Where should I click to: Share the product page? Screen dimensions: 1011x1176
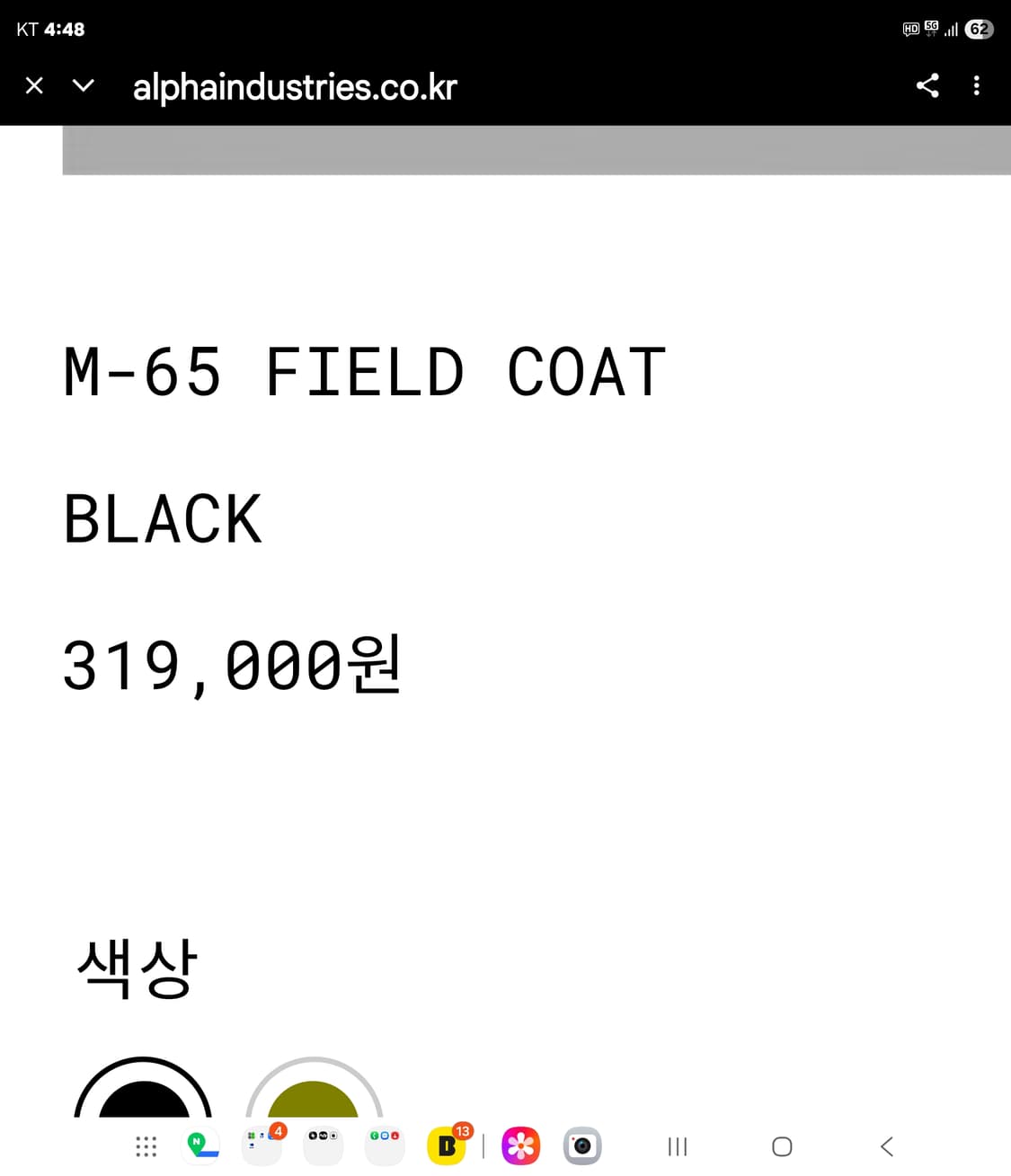click(x=928, y=85)
